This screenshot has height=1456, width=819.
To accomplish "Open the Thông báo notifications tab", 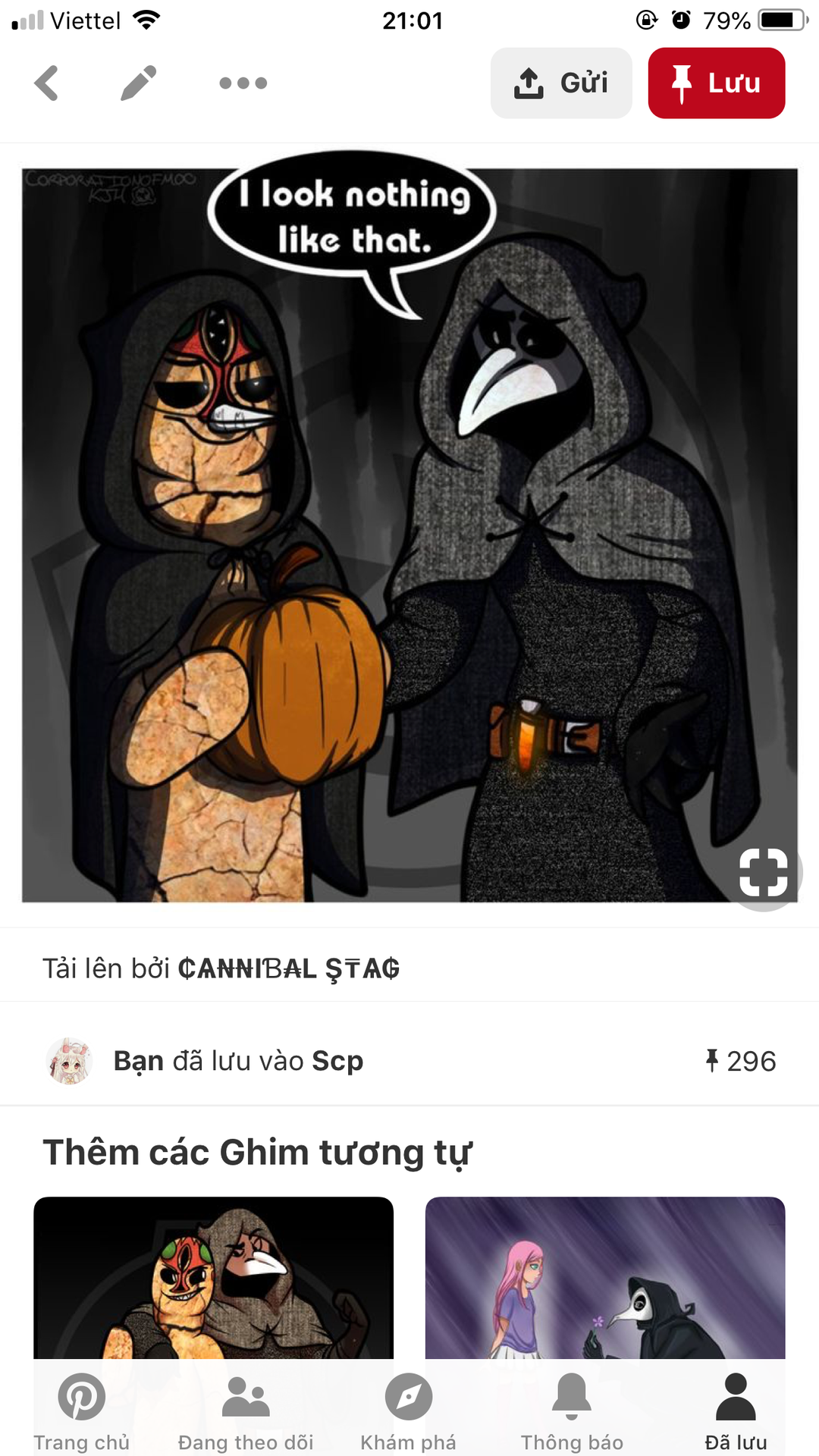I will (572, 1412).
